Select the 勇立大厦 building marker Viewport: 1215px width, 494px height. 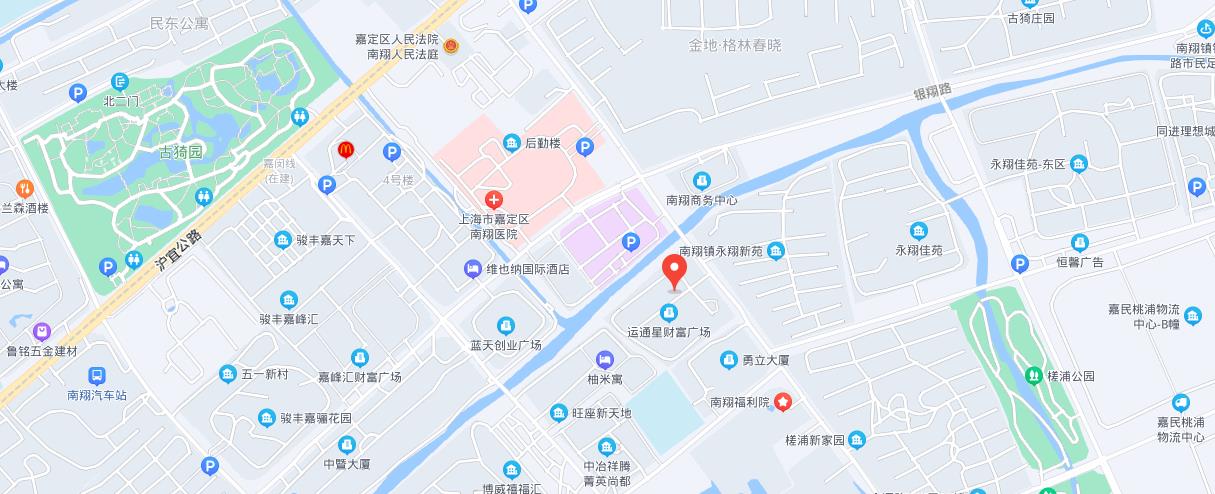click(730, 359)
